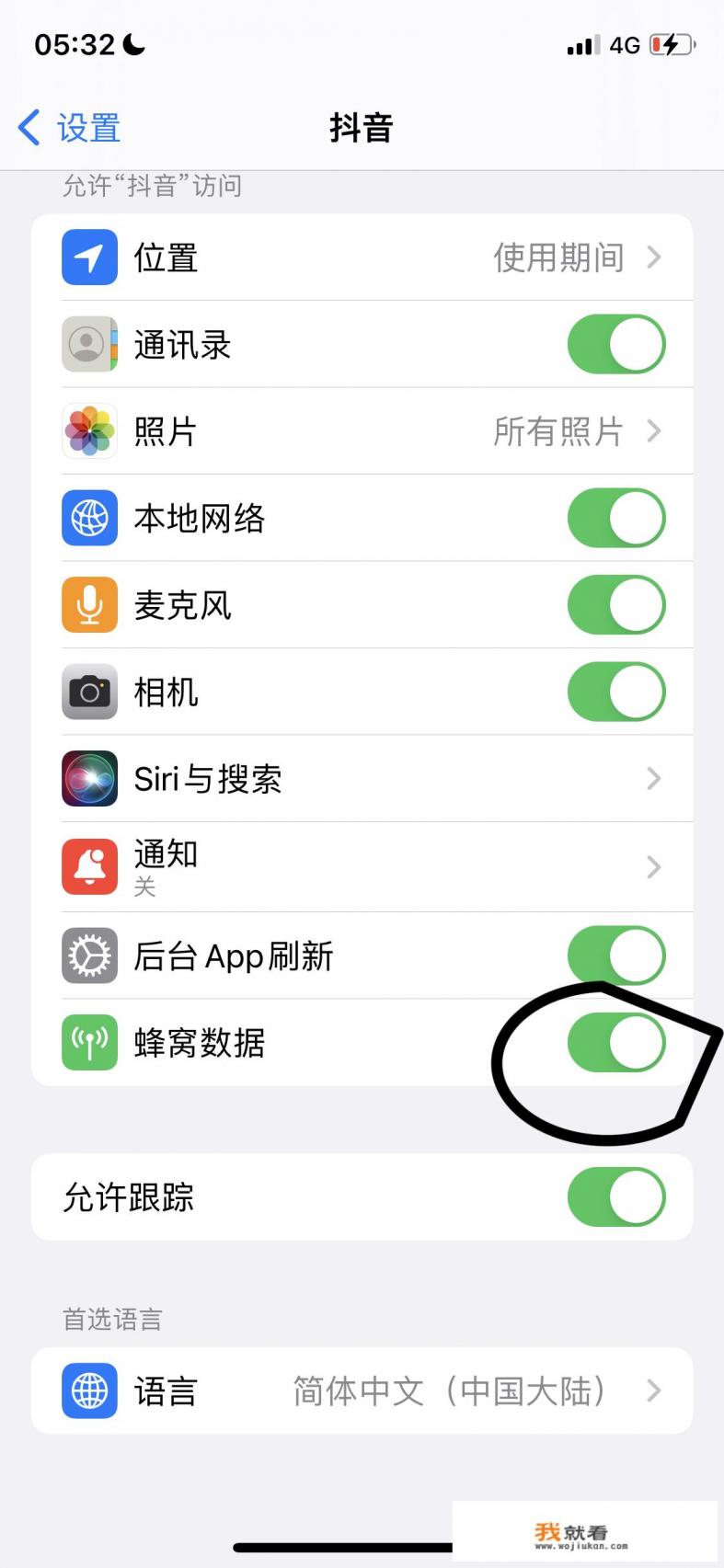This screenshot has width=724, height=1568.
Task: Disable the 通讯录 toggle
Action: [616, 344]
